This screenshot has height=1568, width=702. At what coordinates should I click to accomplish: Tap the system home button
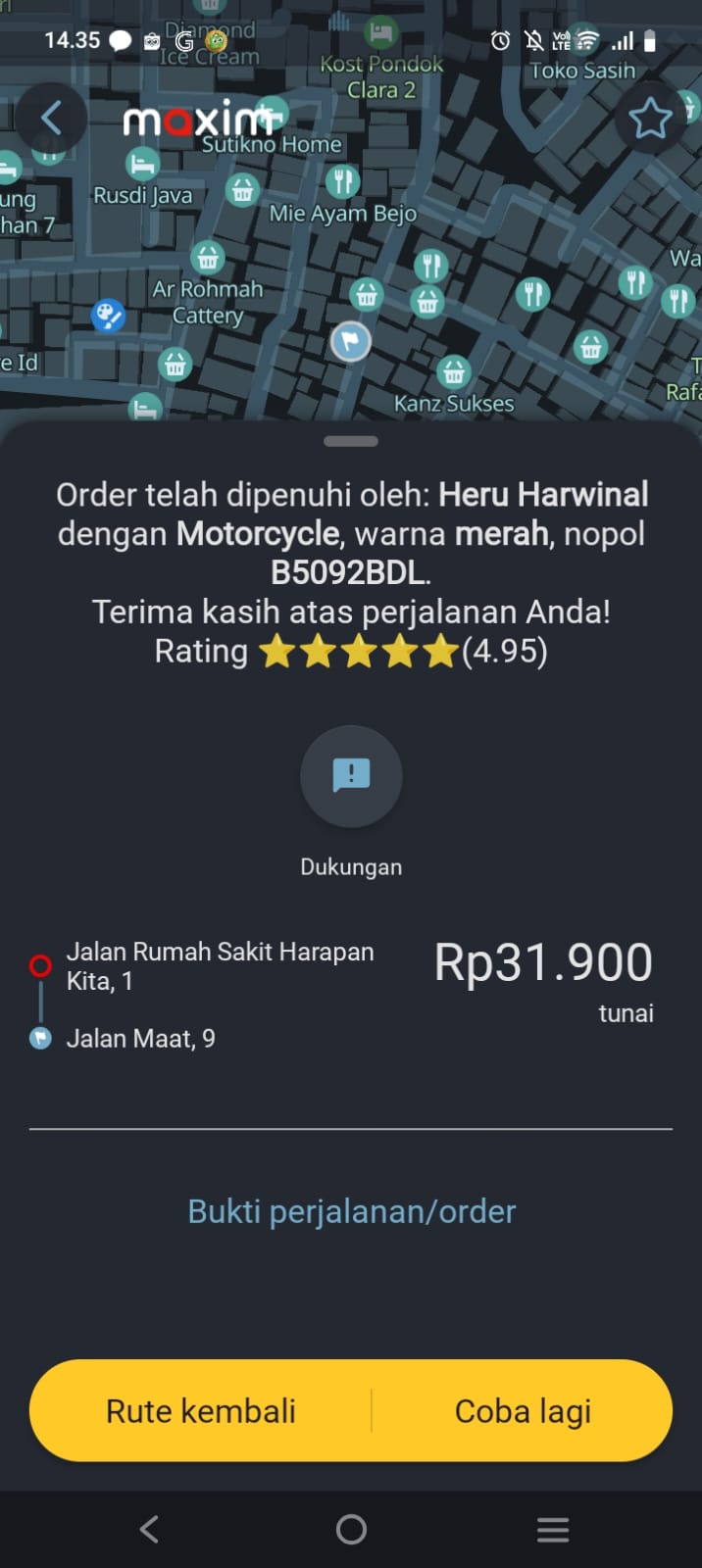click(351, 1530)
